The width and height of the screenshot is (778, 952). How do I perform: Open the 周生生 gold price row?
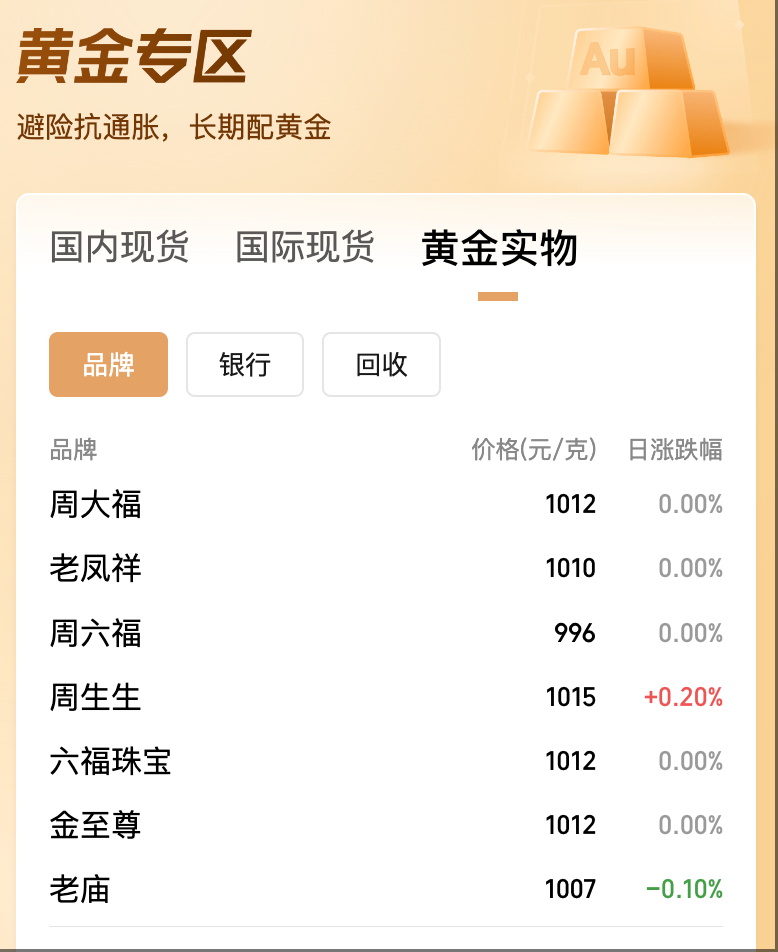[385, 697]
